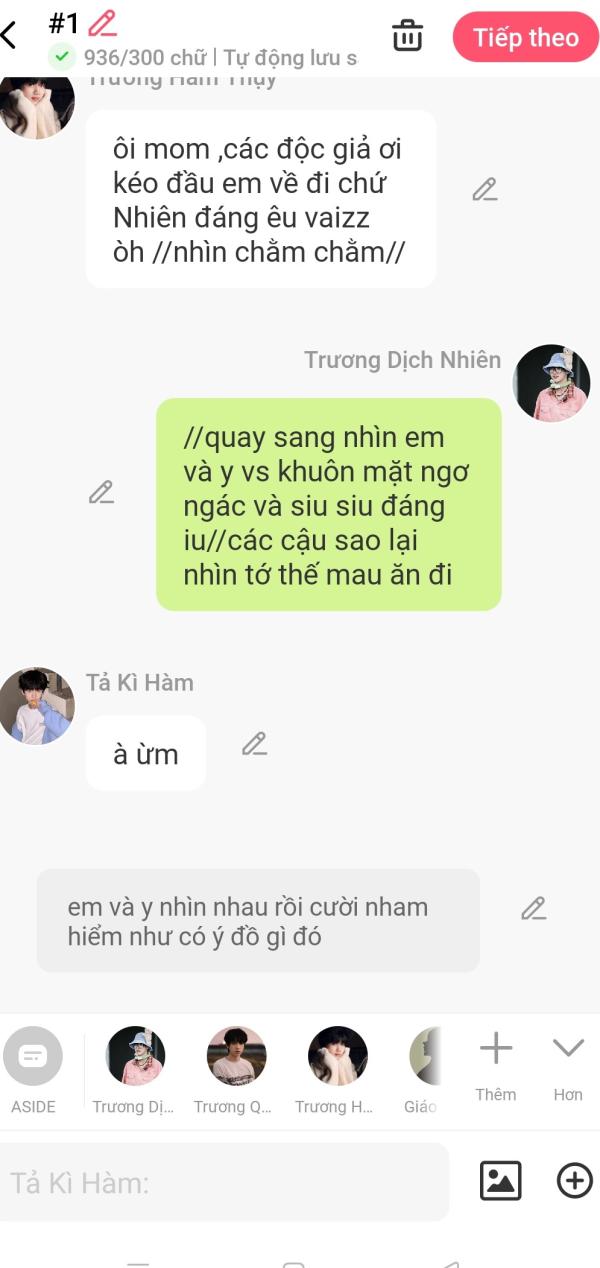Edit the chapter title #1
The height and width of the screenshot is (1268, 600).
(x=102, y=22)
